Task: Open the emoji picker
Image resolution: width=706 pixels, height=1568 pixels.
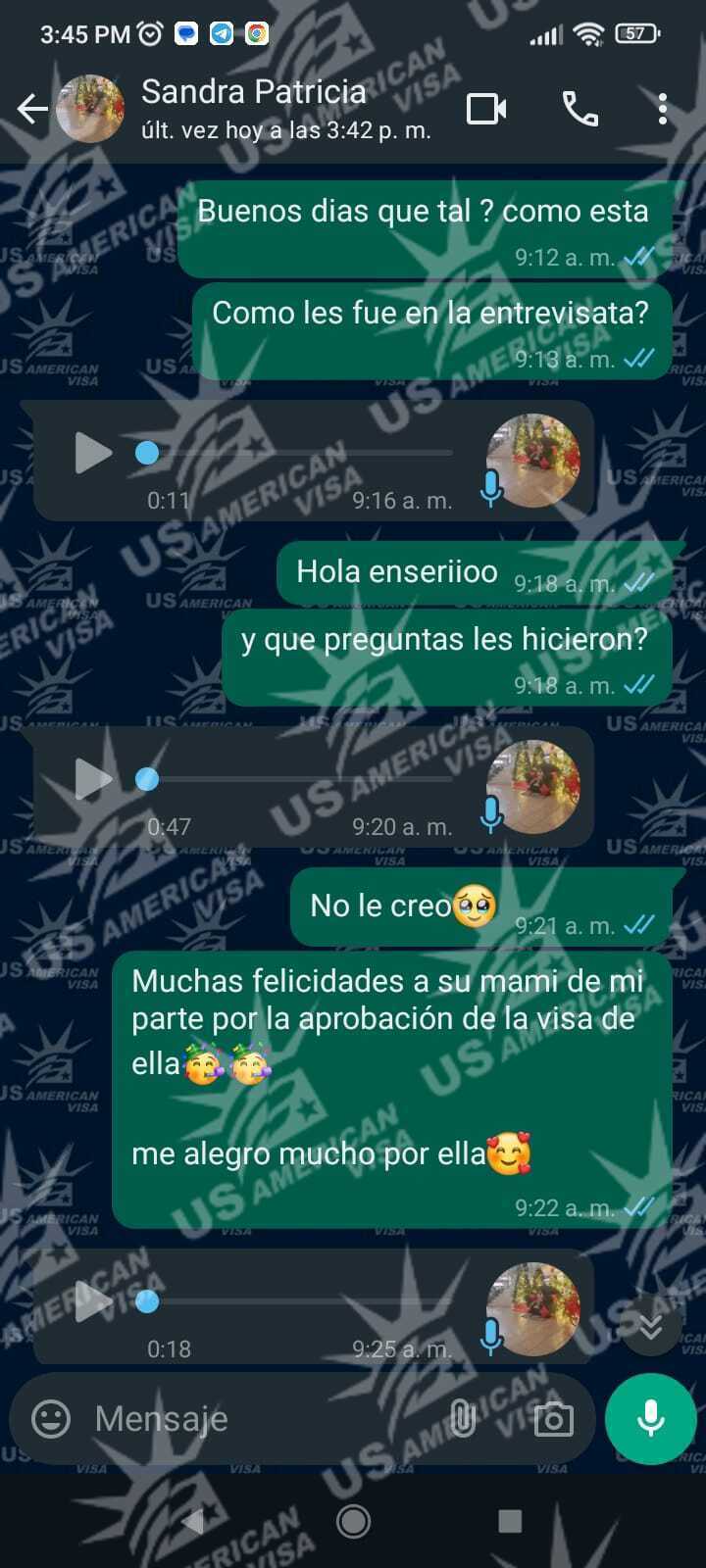Action: (51, 1418)
